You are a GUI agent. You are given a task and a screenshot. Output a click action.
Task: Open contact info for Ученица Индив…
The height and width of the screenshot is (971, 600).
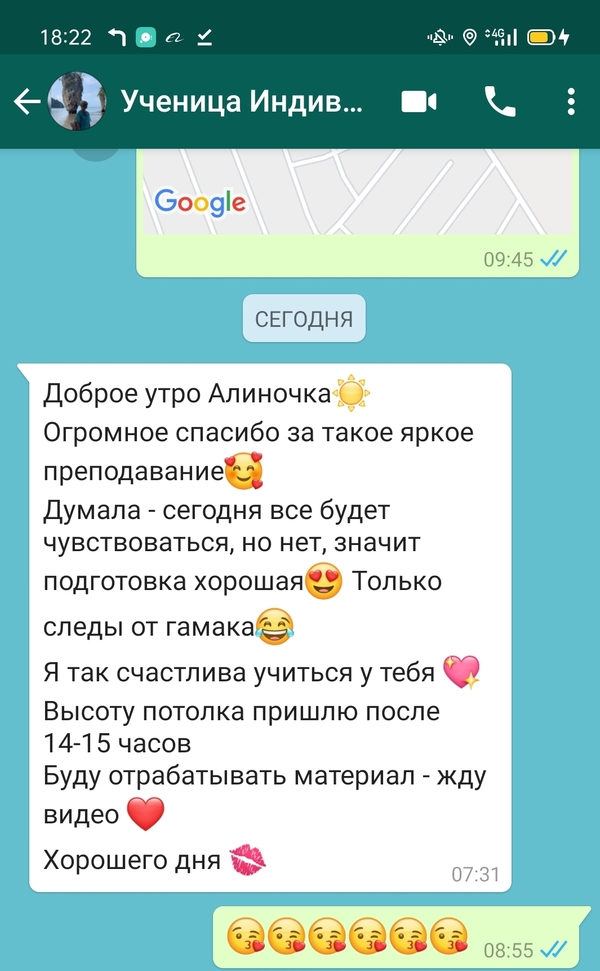pyautogui.click(x=242, y=101)
